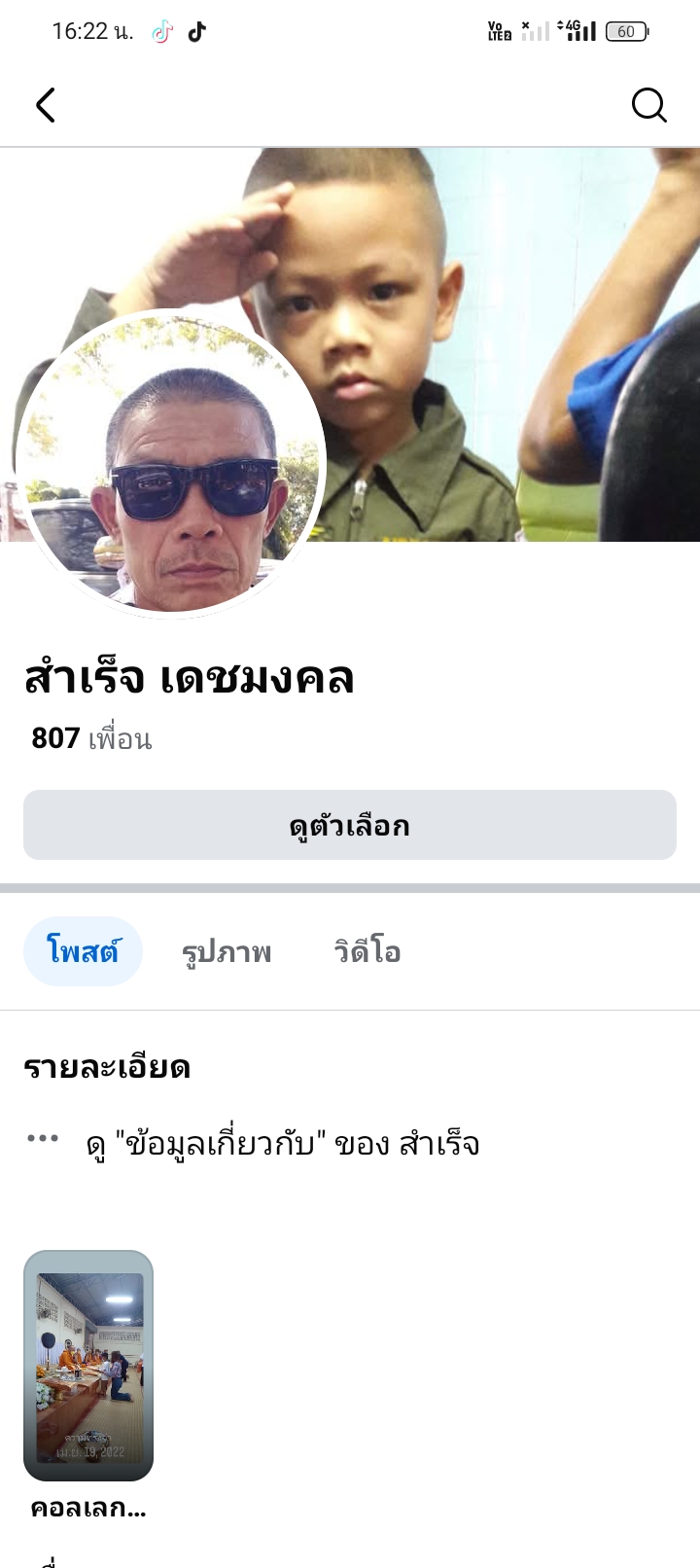Switch to the รูปภาพ tab
Screen dimensions: 700x1568
[x=227, y=951]
